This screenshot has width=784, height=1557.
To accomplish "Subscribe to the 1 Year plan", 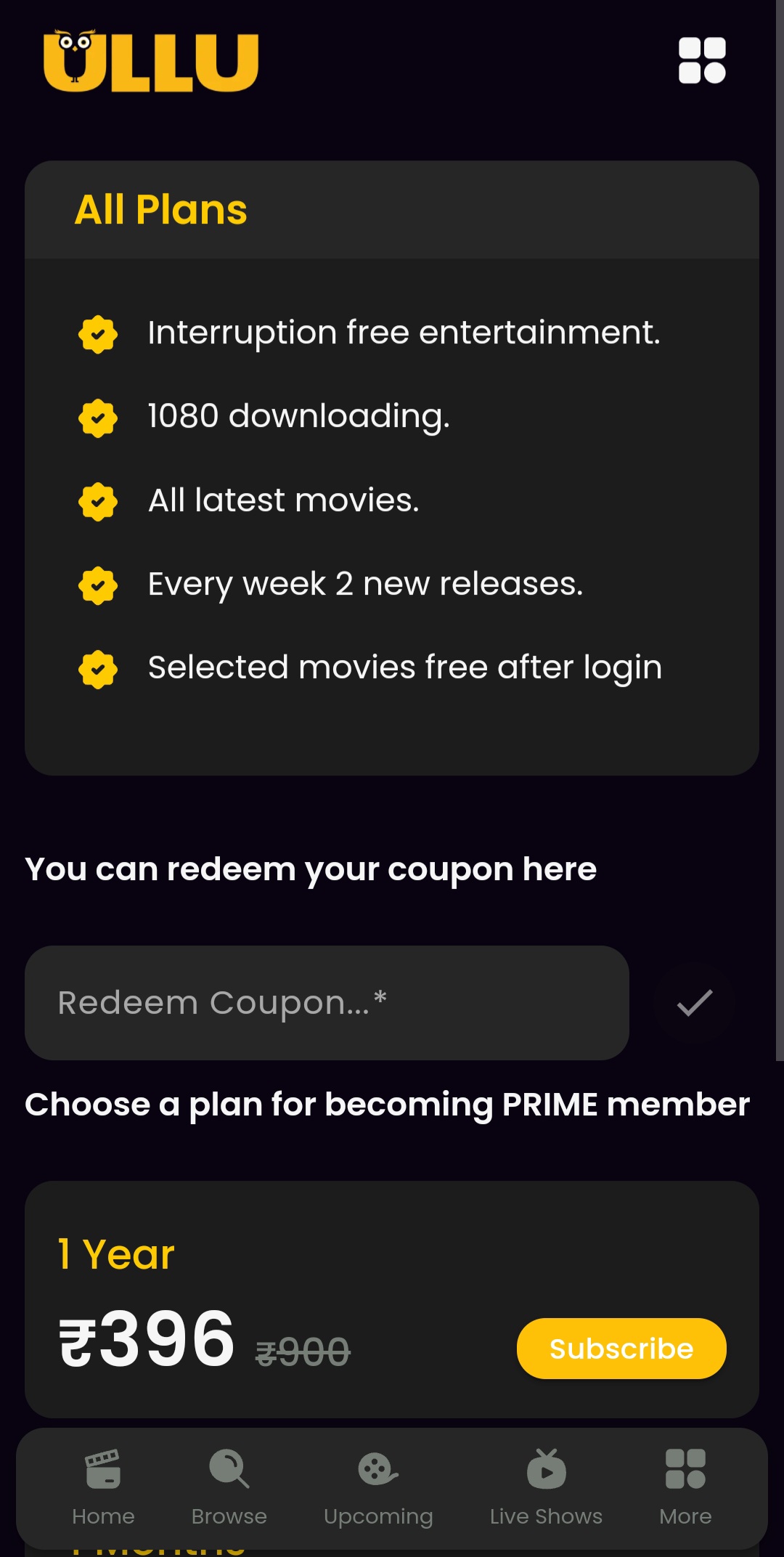I will [621, 1349].
